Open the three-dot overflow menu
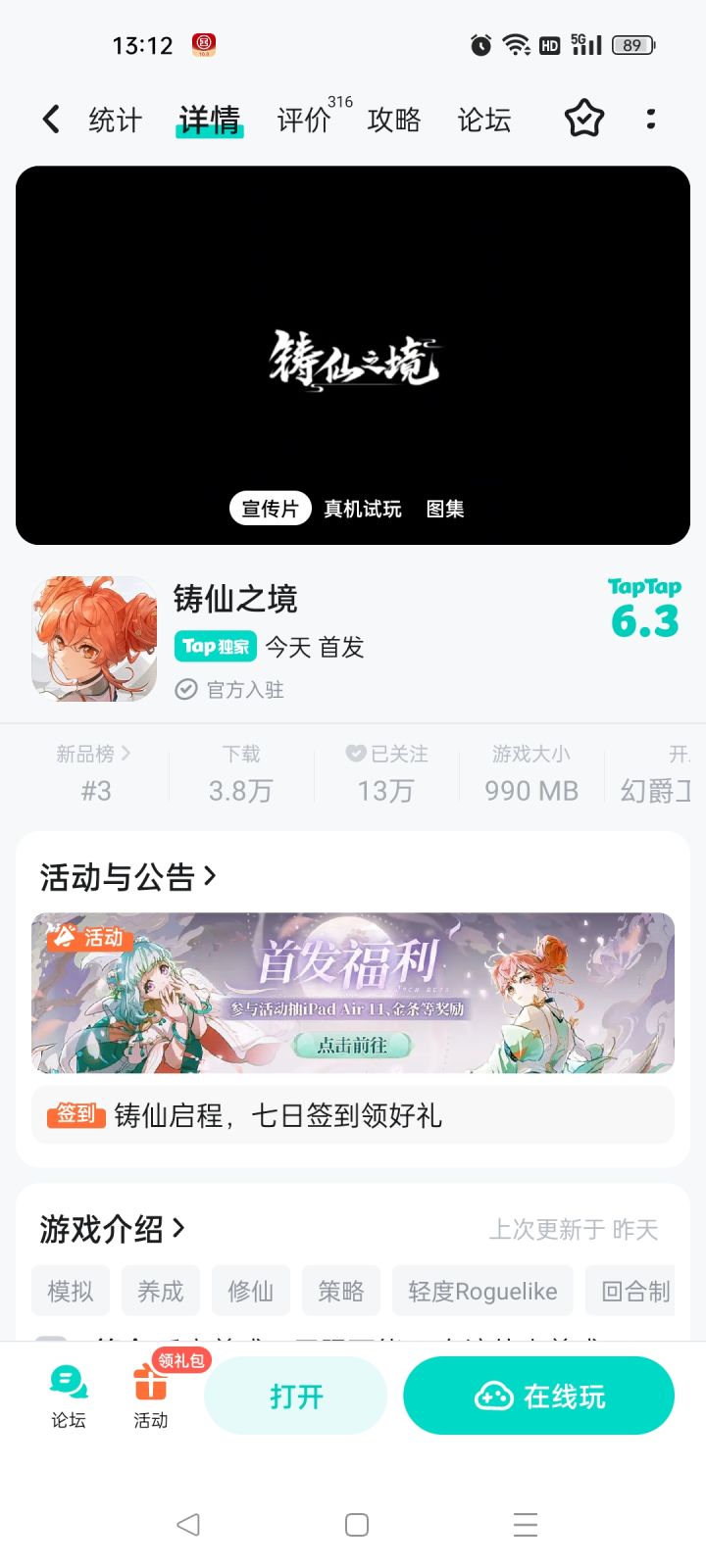The image size is (706, 1568). tap(651, 119)
